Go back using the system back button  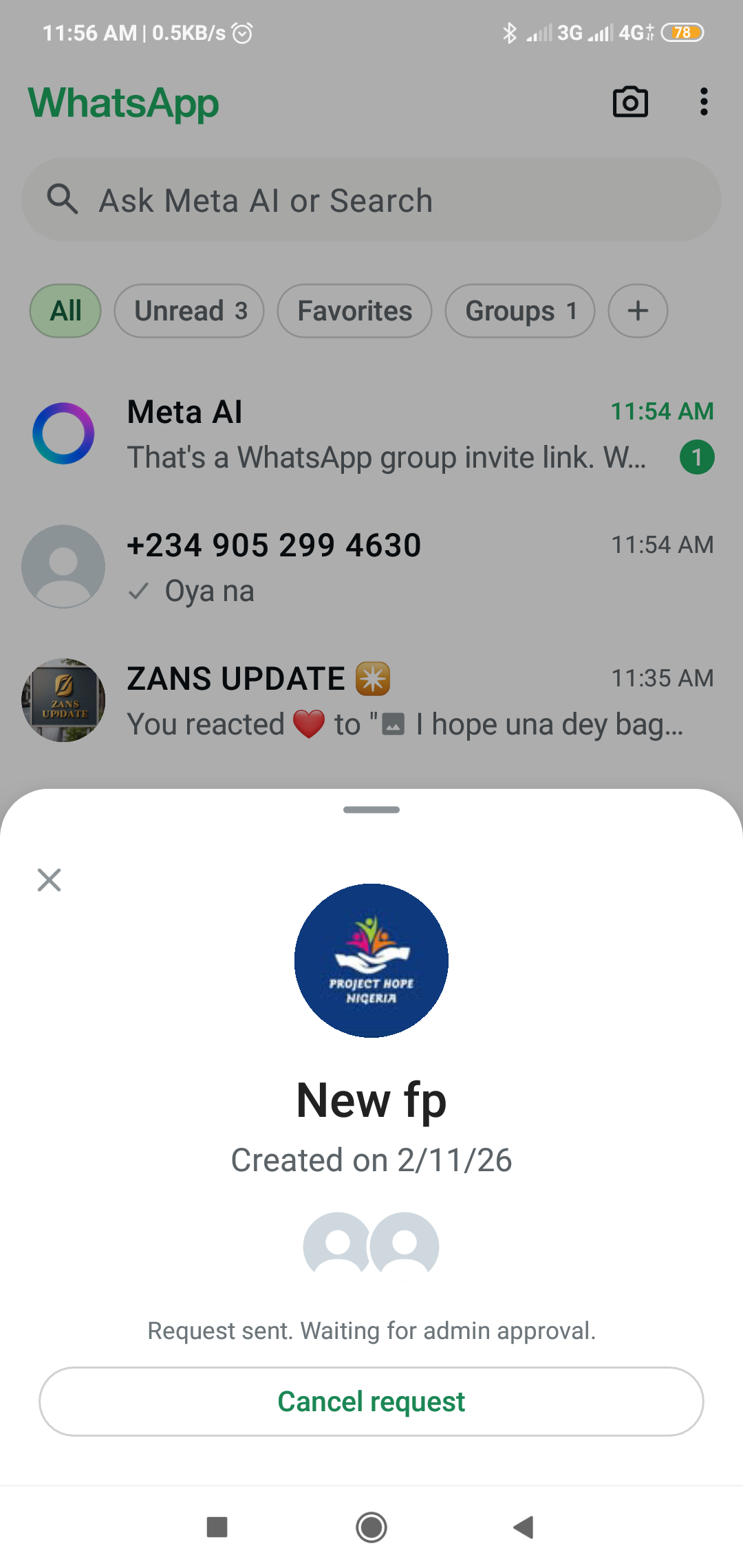(524, 1527)
